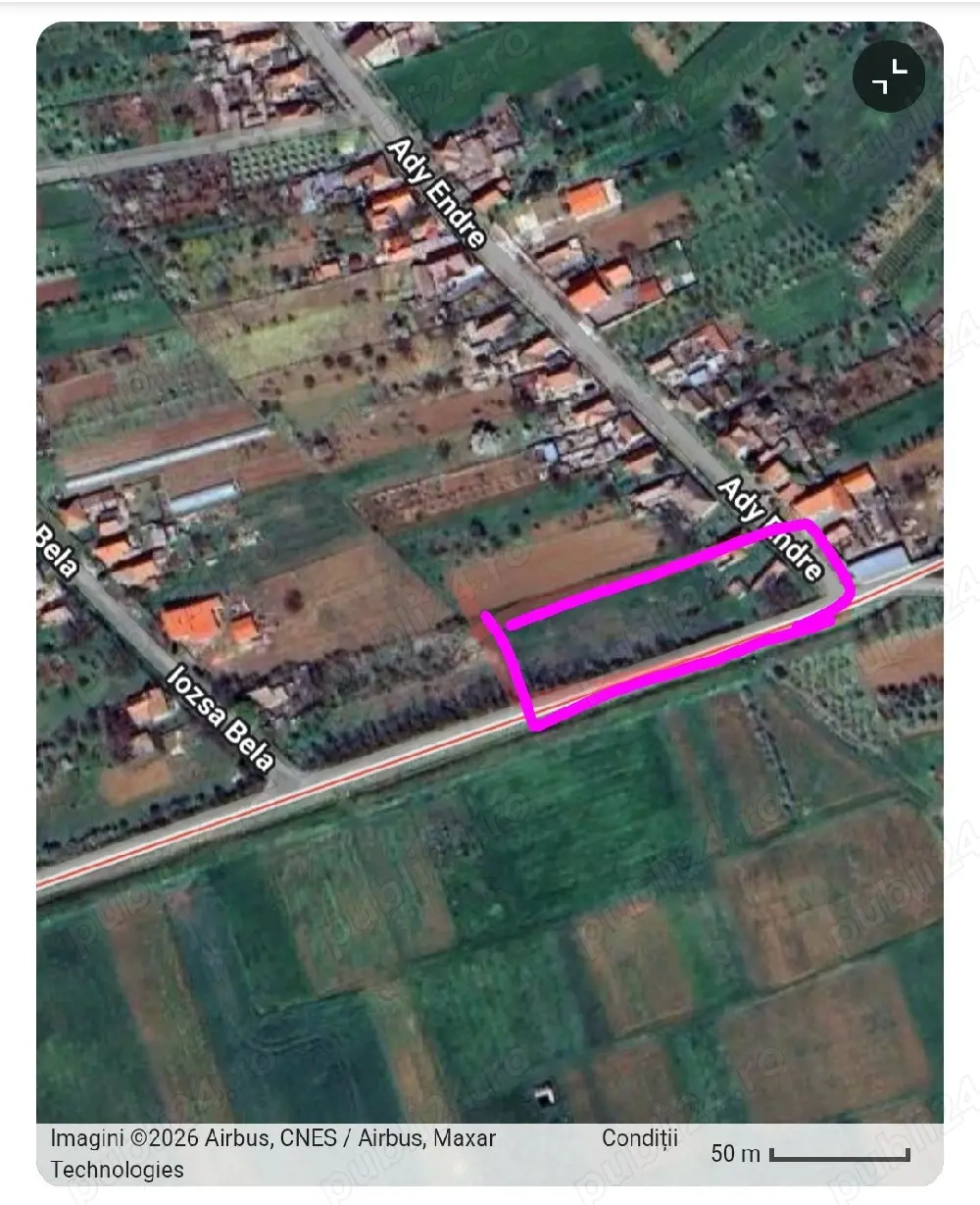980x1205 pixels.
Task: Click the small building at the bottom center
Action: (543, 1094)
